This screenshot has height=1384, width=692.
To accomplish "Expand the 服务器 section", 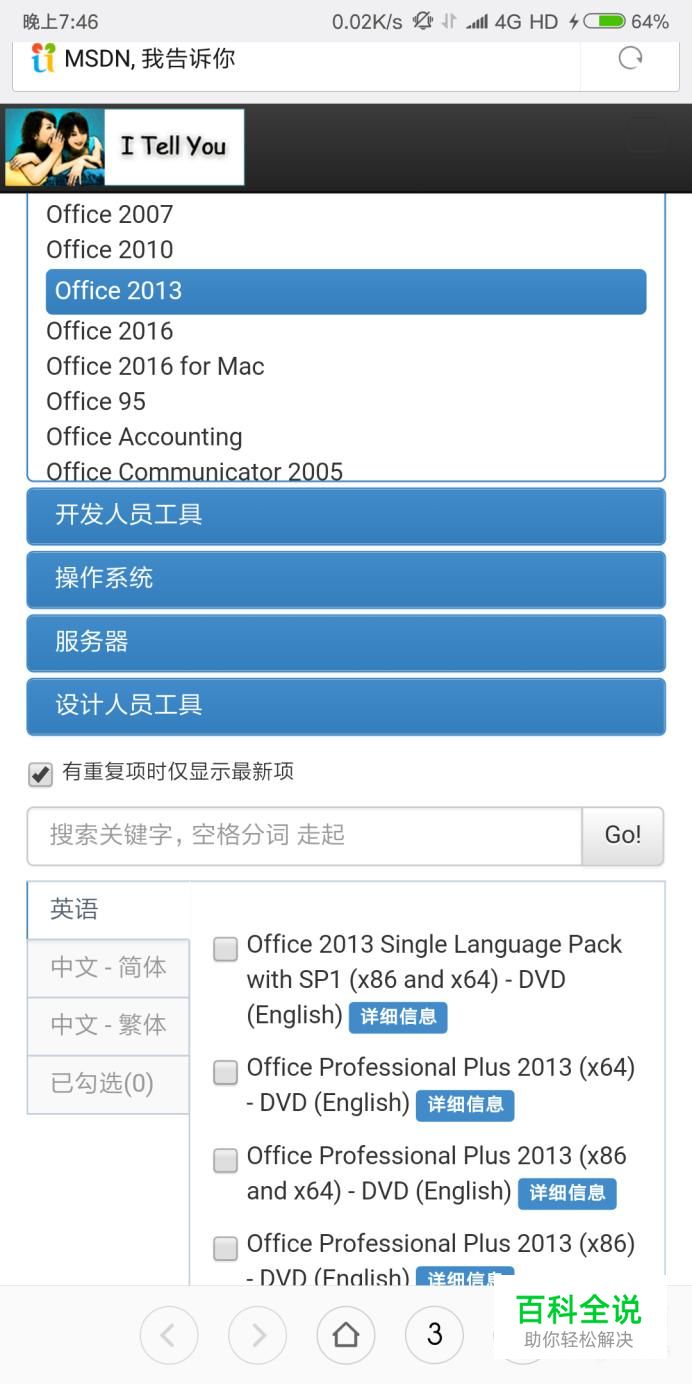I will click(346, 642).
